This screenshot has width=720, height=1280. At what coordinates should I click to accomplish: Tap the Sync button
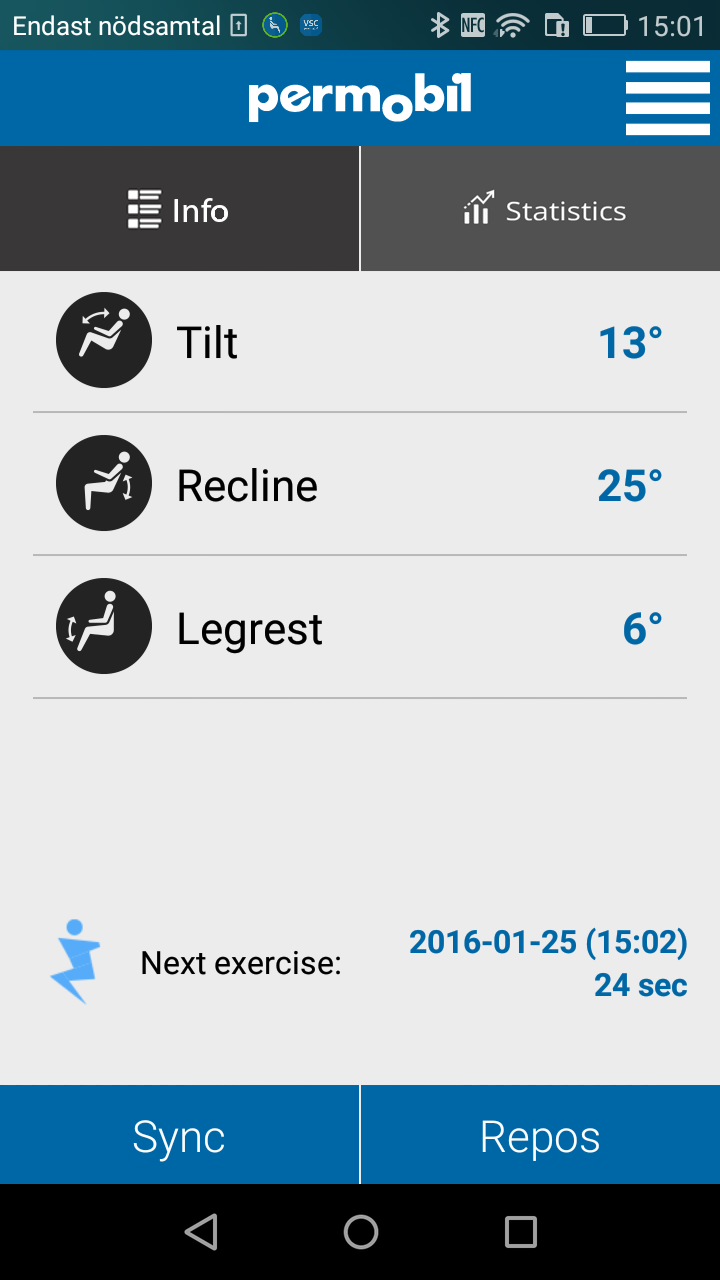pos(179,1136)
